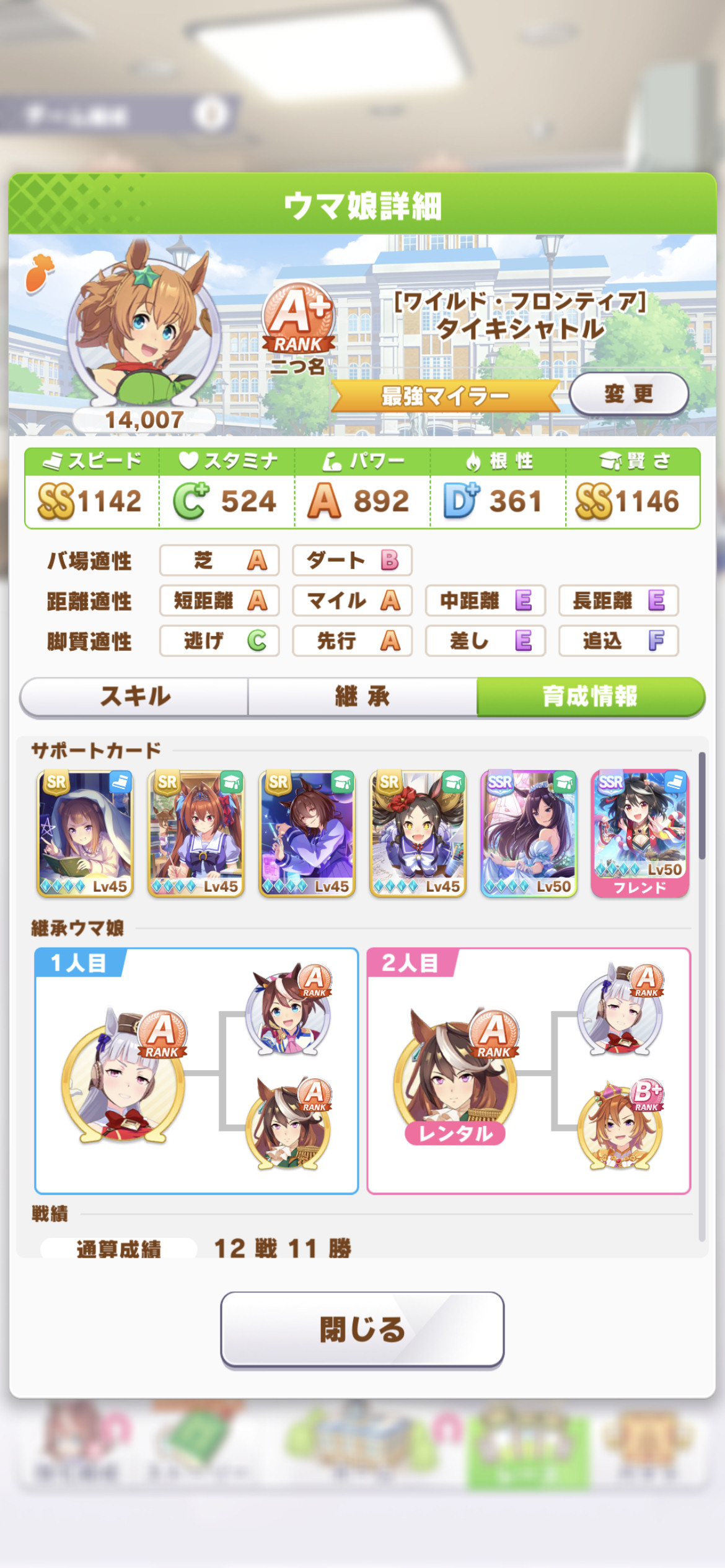Select the 育成情報 tab
This screenshot has width=725, height=1568.
591,697
